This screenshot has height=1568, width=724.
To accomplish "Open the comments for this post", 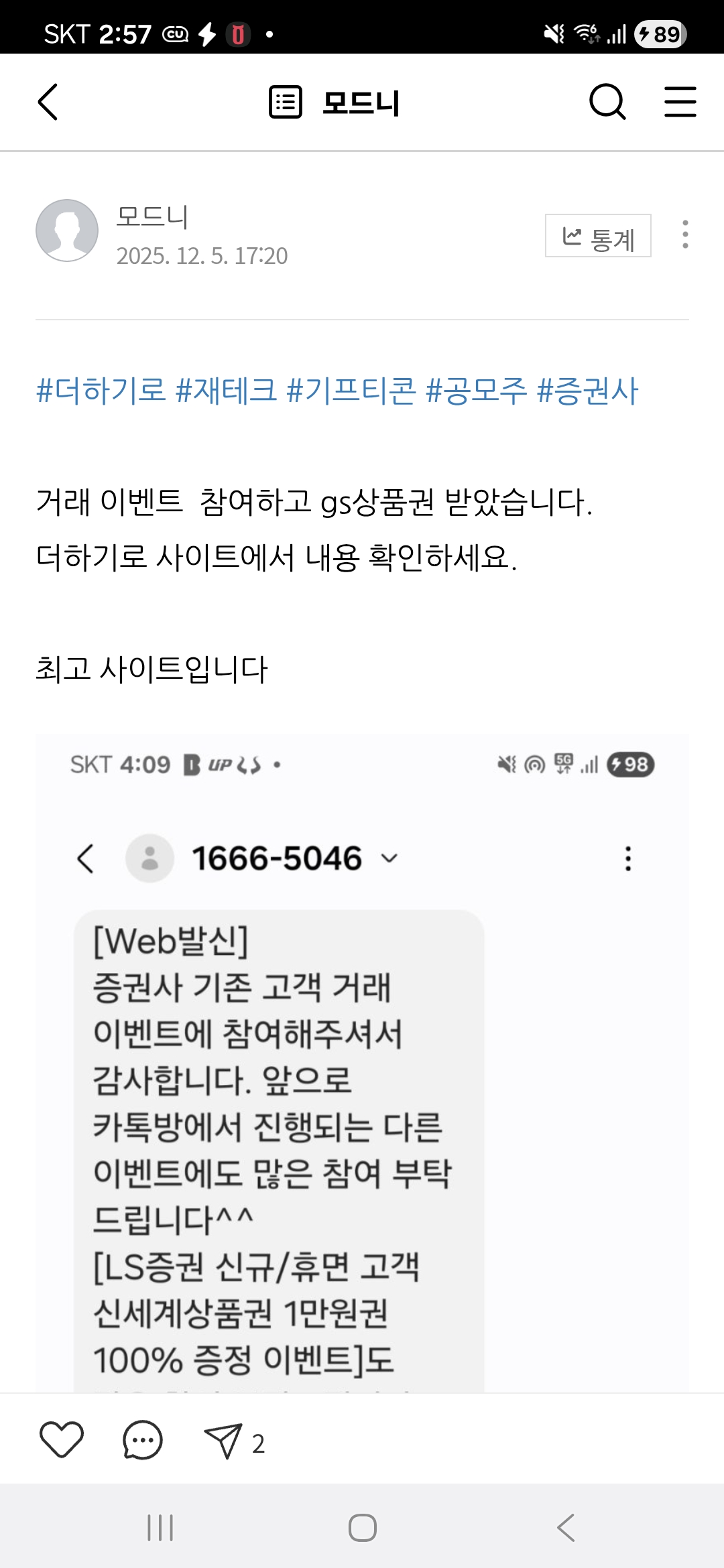I will (x=142, y=1439).
